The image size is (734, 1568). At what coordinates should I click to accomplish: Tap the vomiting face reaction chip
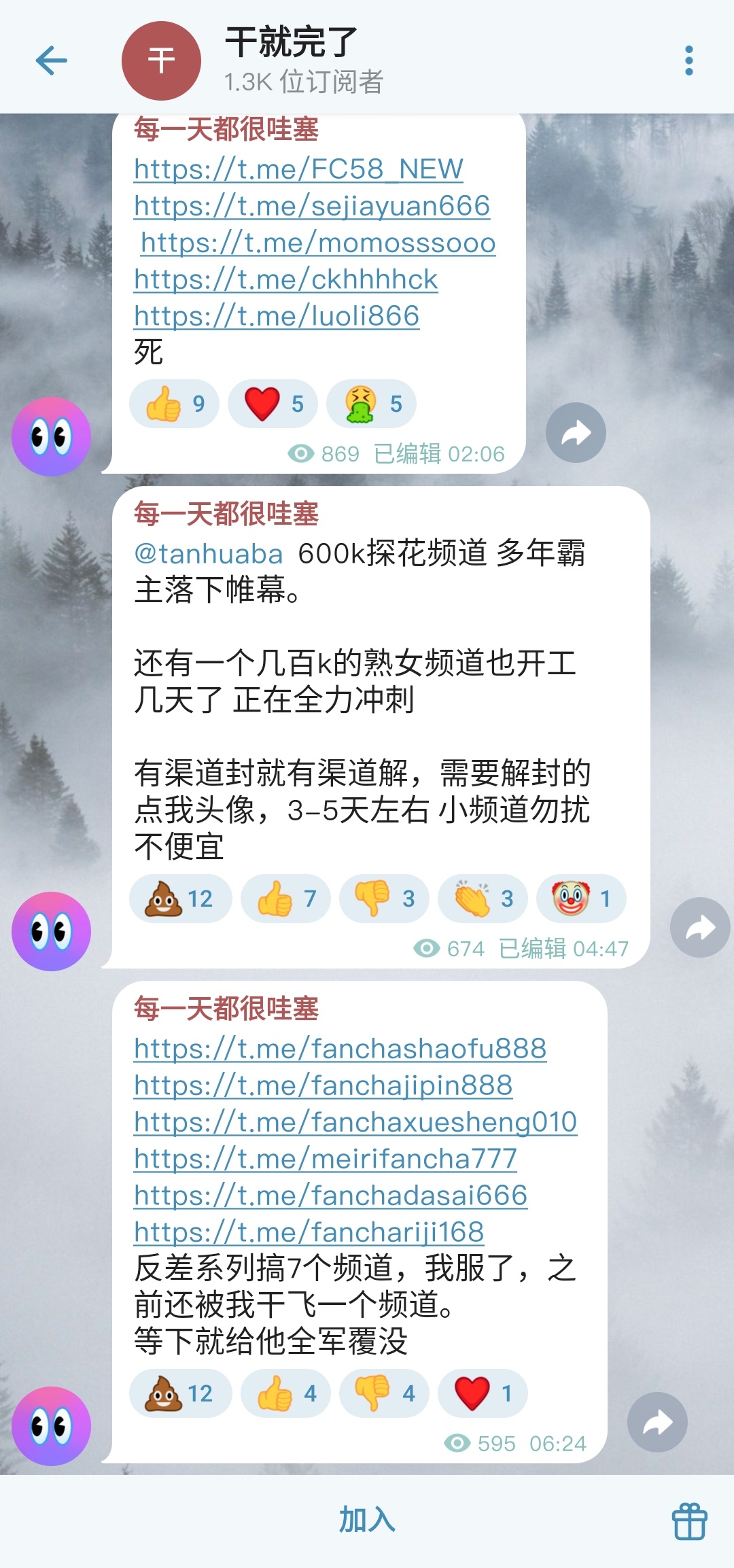[371, 404]
